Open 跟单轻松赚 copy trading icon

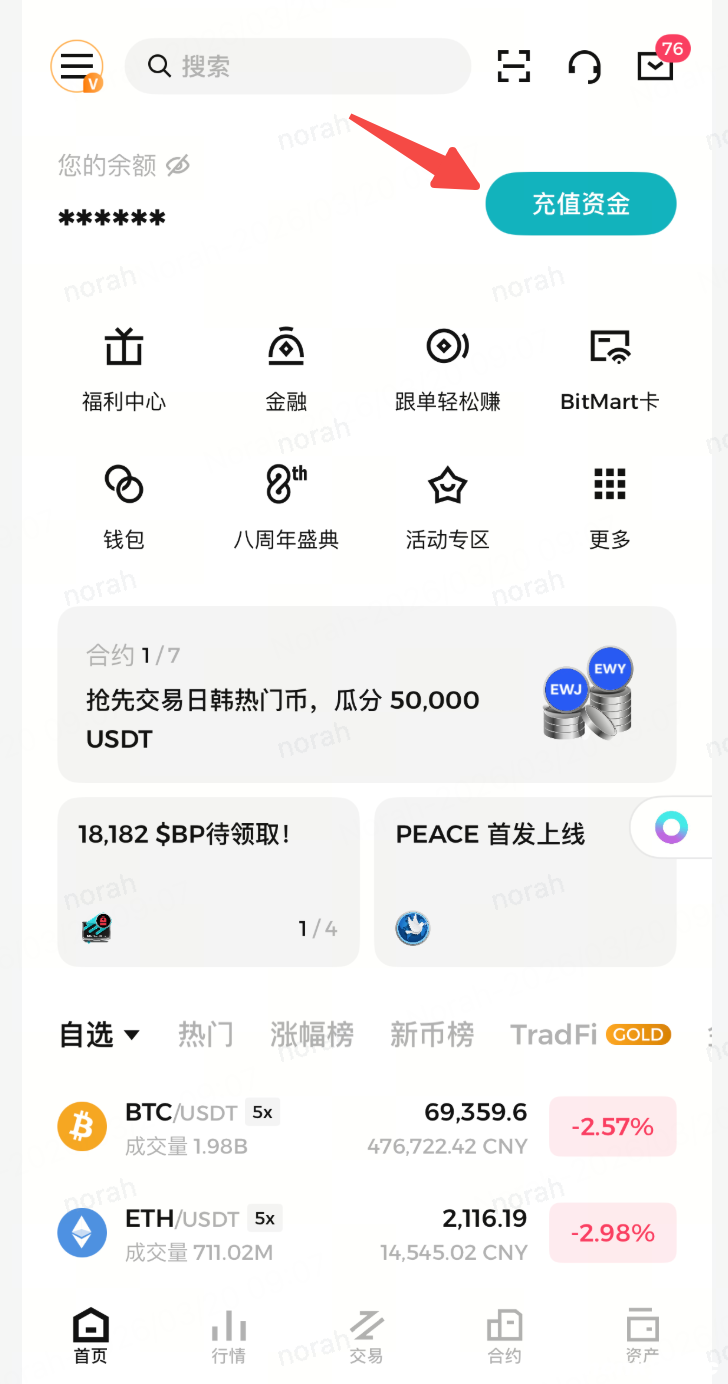coord(446,347)
